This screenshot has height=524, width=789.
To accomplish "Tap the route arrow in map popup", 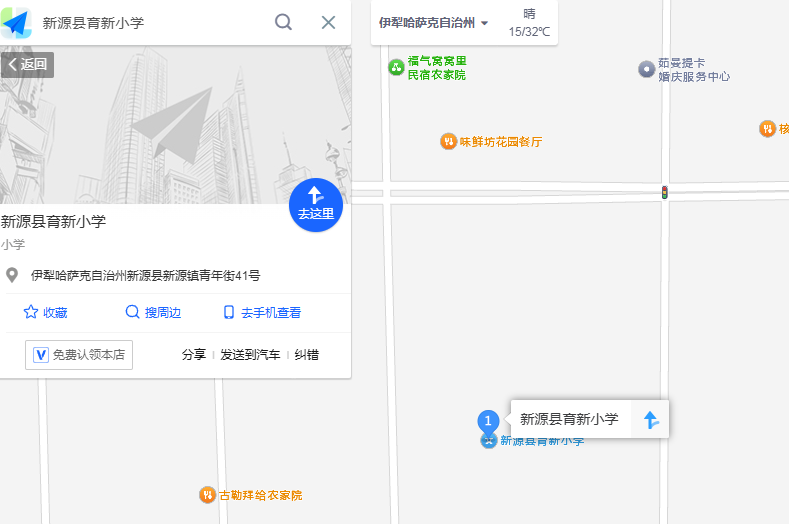I will point(651,419).
